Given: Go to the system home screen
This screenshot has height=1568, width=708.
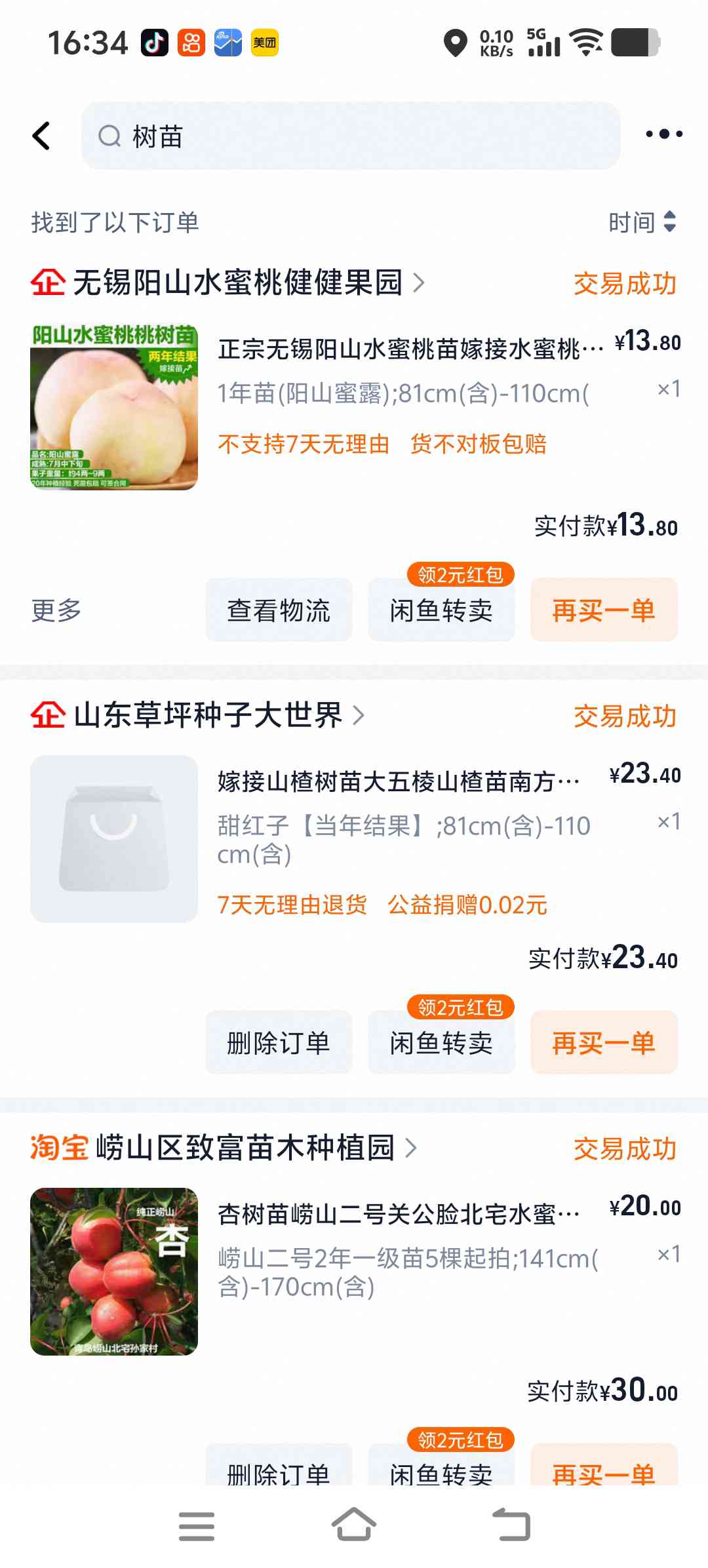Looking at the screenshot, I should (354, 1525).
